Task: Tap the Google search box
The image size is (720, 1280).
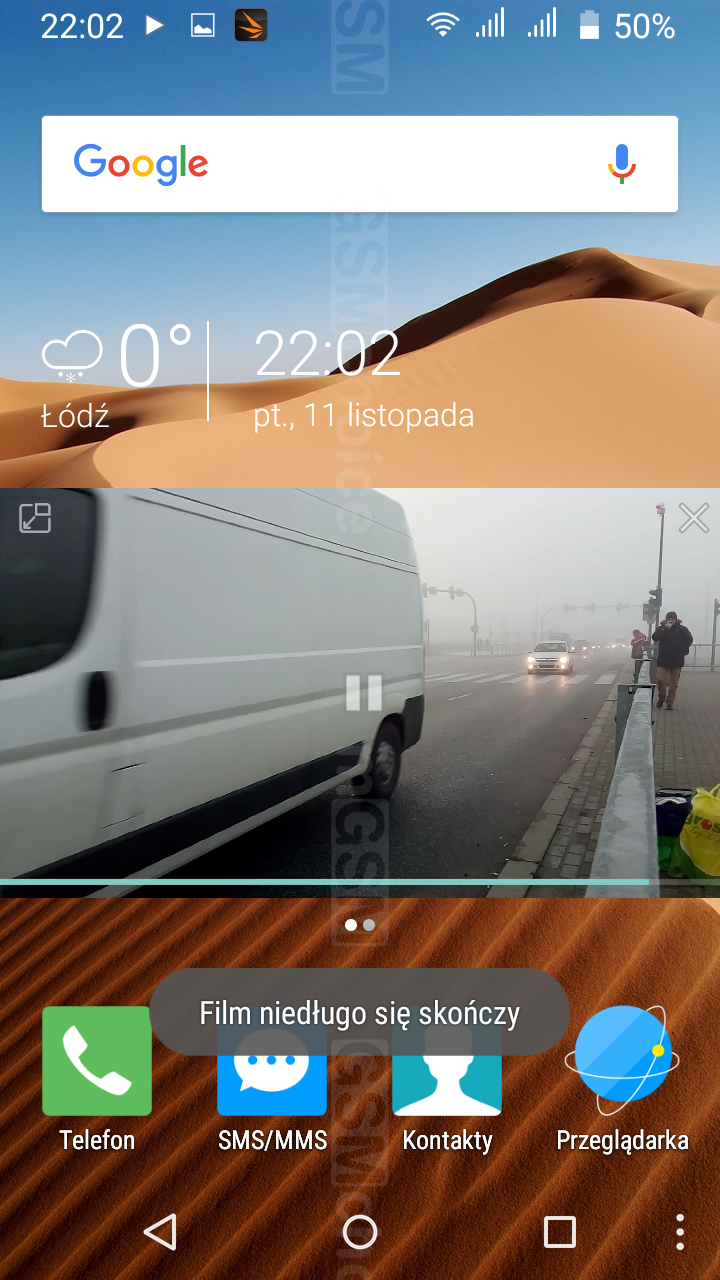Action: (360, 164)
